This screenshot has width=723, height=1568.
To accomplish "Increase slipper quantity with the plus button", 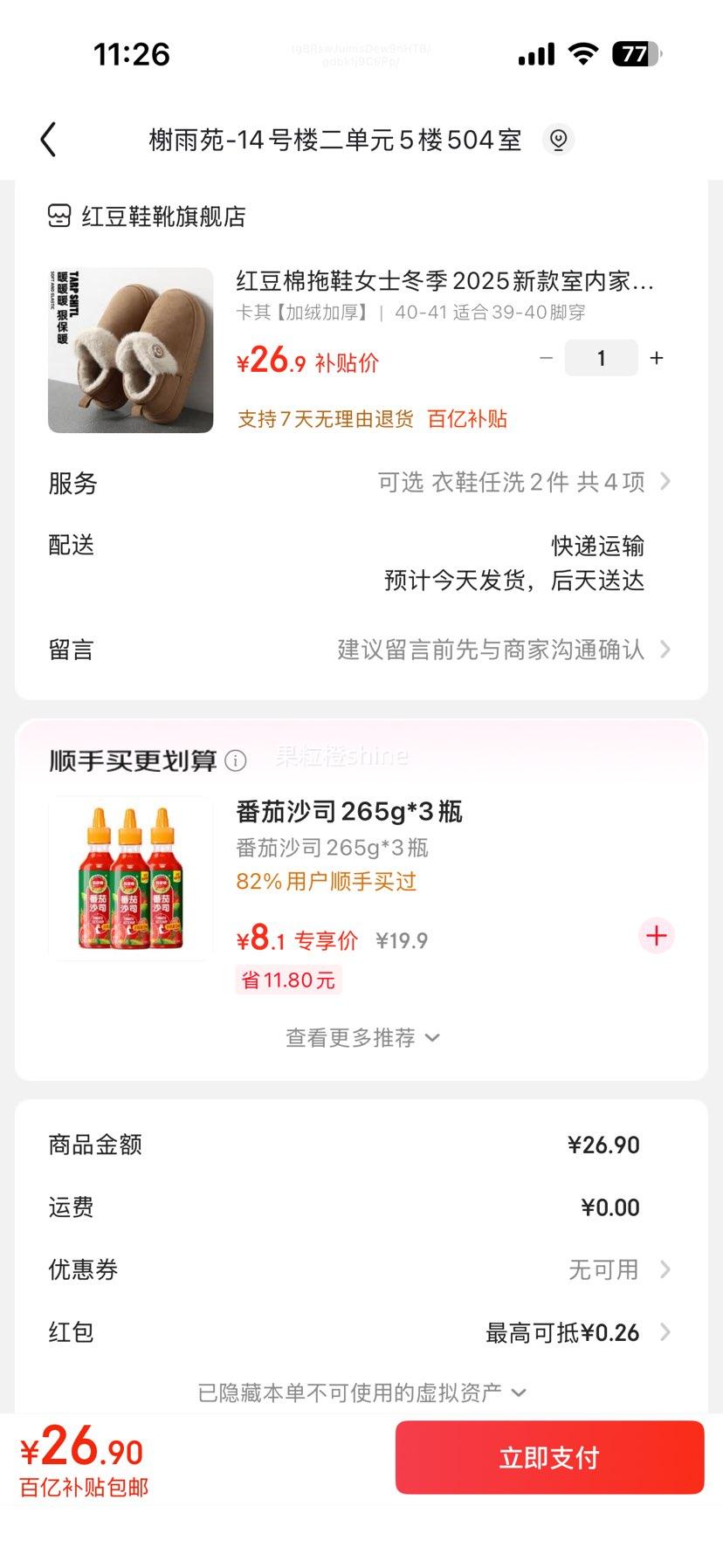I will (657, 358).
